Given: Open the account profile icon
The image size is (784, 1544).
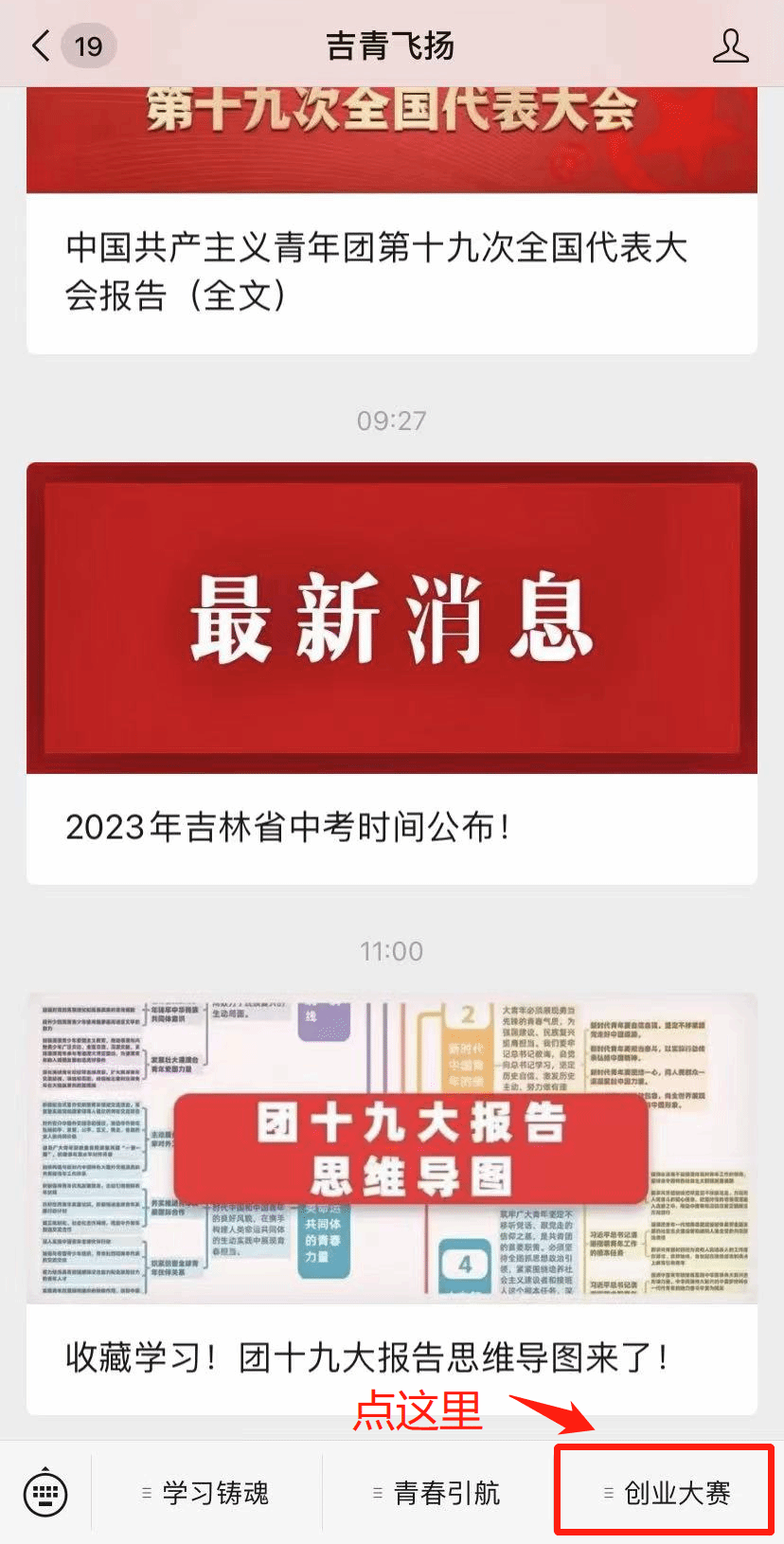Looking at the screenshot, I should [730, 45].
